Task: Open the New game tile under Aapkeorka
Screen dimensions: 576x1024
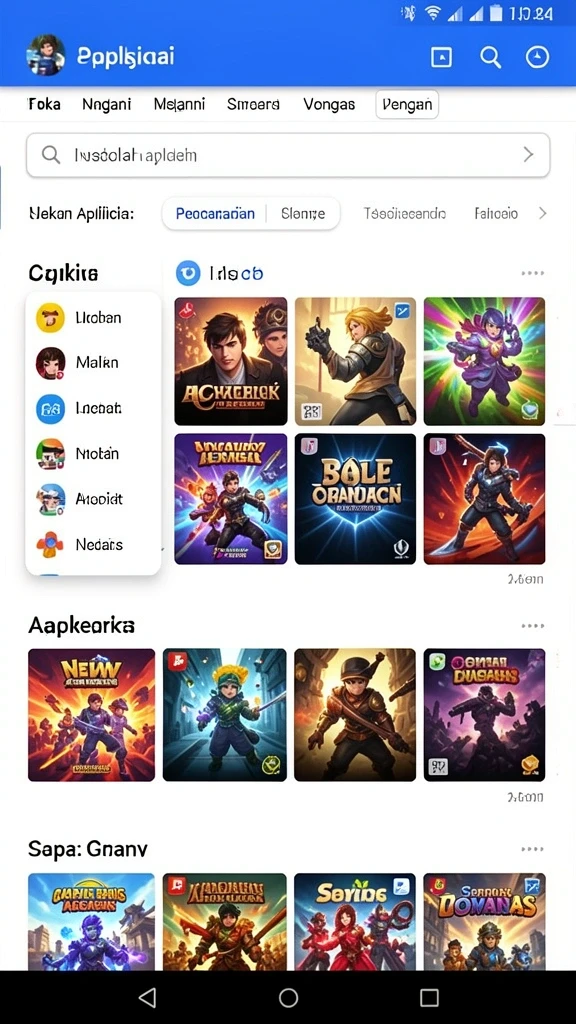Action: (91, 715)
